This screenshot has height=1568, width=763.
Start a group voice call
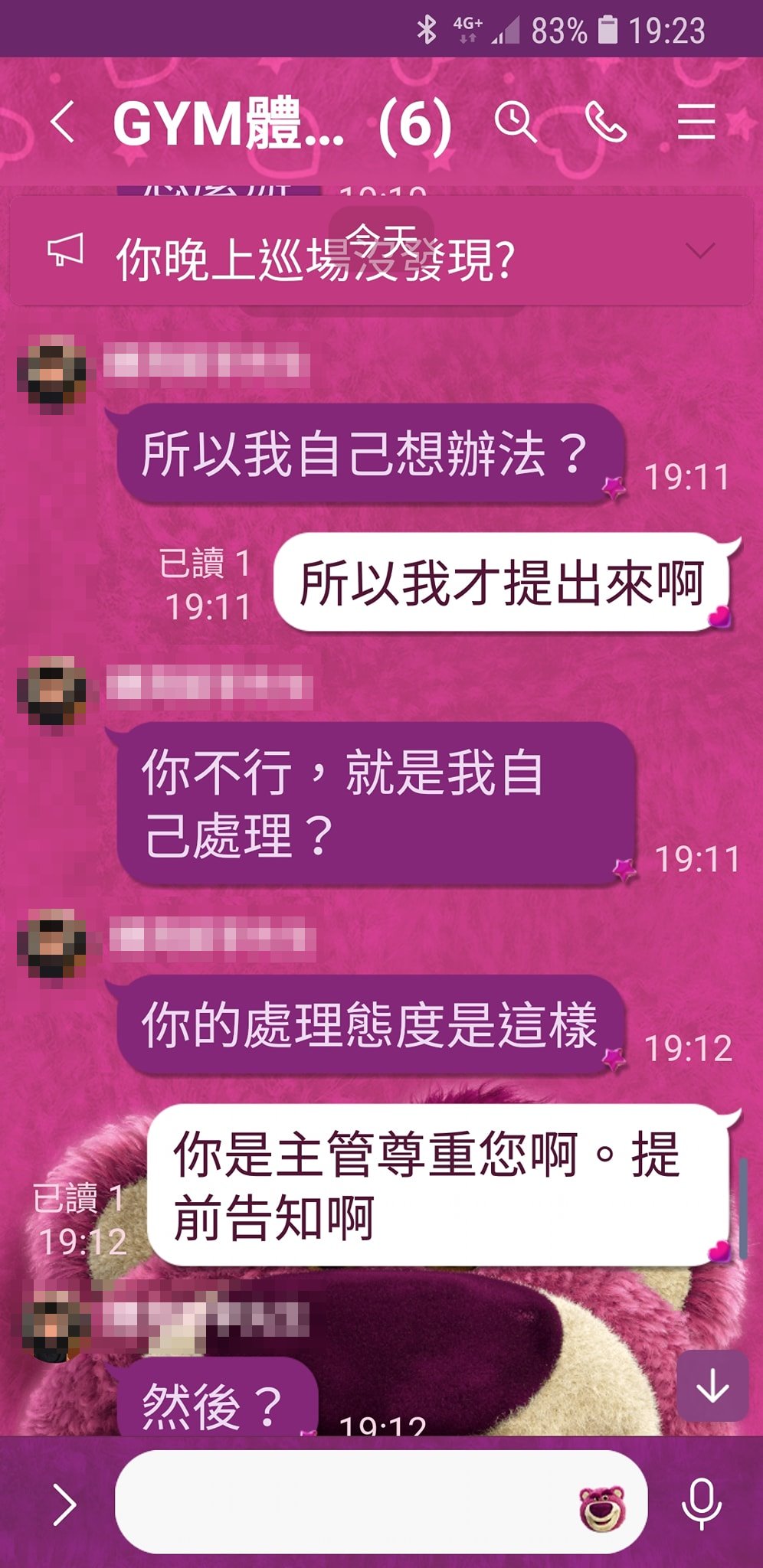tap(605, 122)
